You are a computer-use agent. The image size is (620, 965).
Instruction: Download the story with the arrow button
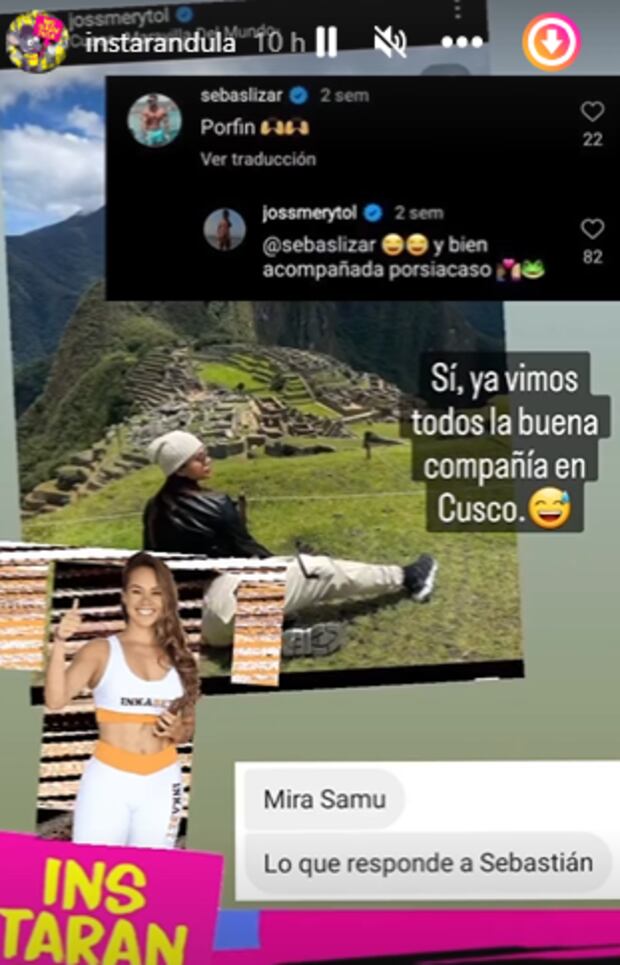click(551, 41)
